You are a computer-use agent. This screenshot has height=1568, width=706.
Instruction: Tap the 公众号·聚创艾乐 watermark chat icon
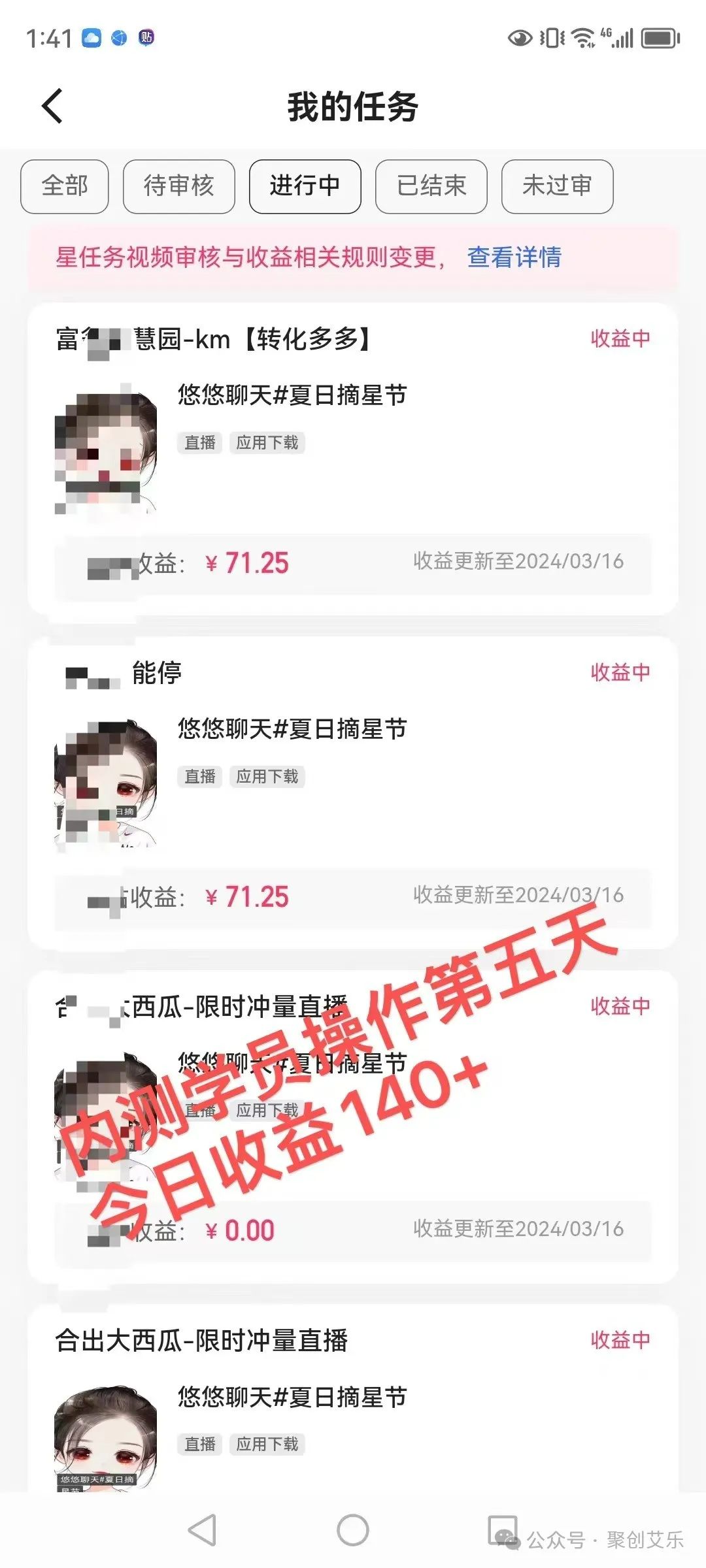tap(503, 1532)
